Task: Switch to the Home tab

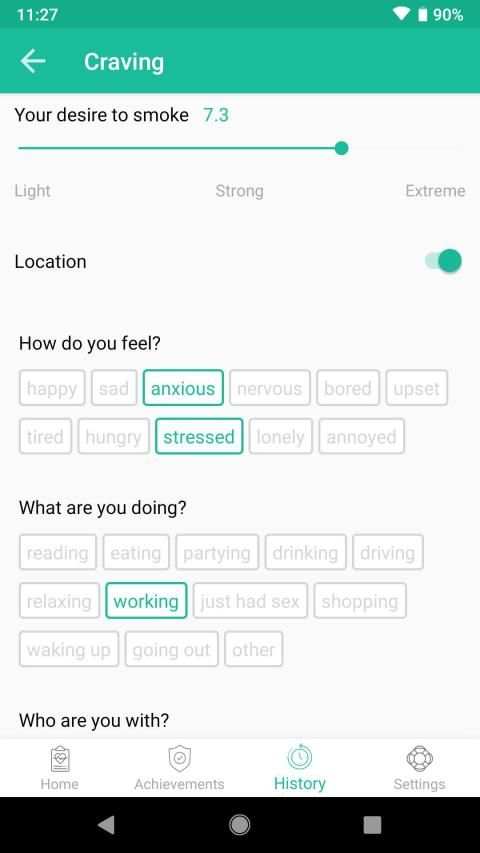Action: 60,768
